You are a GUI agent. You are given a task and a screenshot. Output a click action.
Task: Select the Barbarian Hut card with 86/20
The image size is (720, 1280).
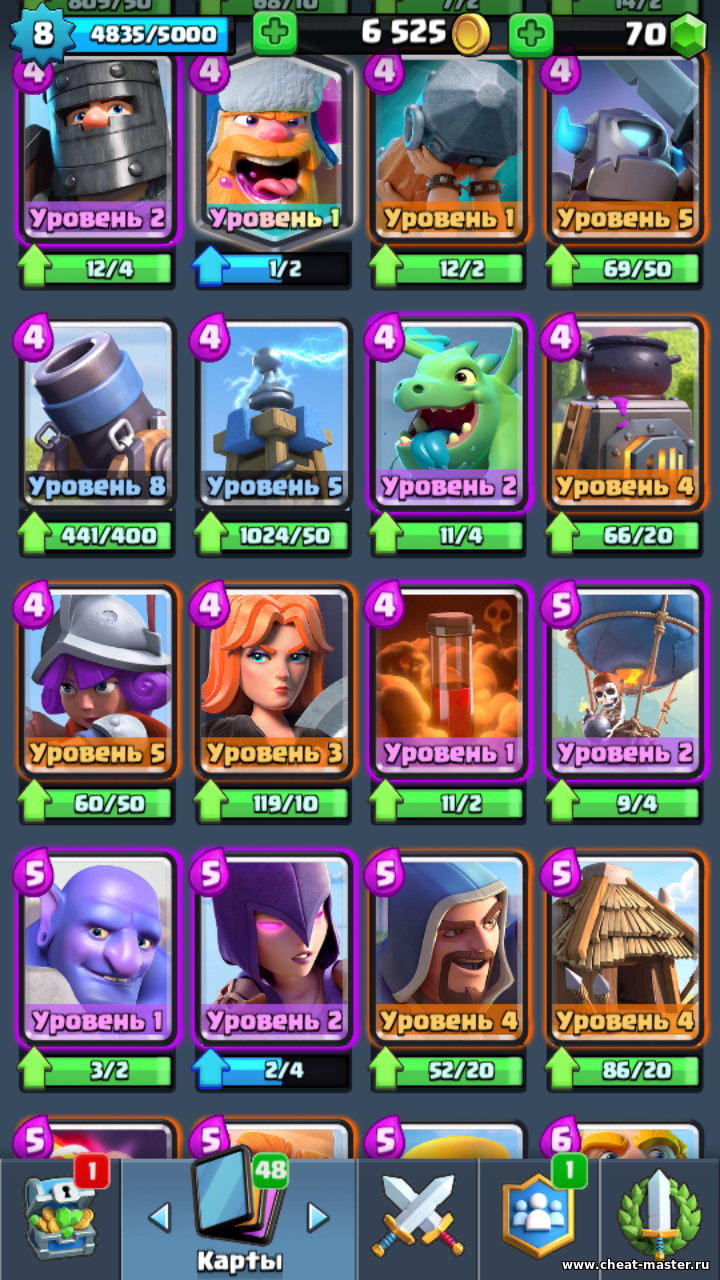coord(624,947)
